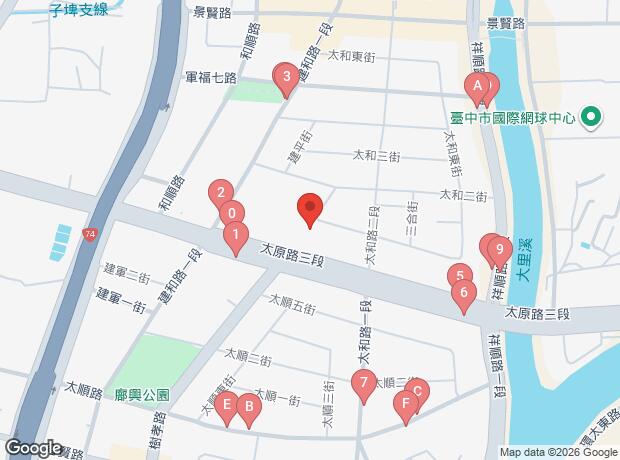Tap the marker numbered 1
The image size is (620, 460).
point(234,237)
